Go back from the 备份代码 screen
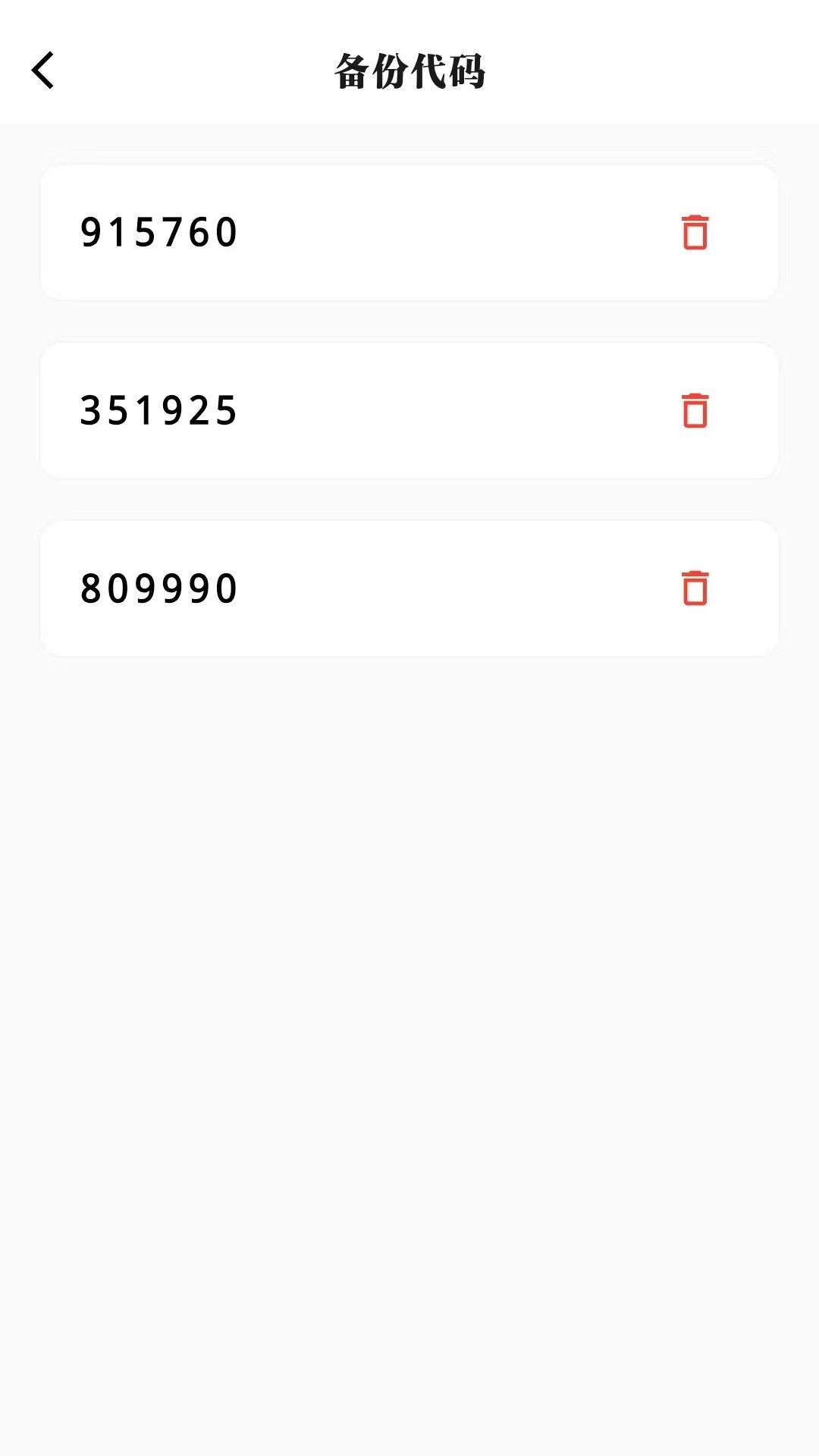Image resolution: width=819 pixels, height=1456 pixels. coord(43,71)
